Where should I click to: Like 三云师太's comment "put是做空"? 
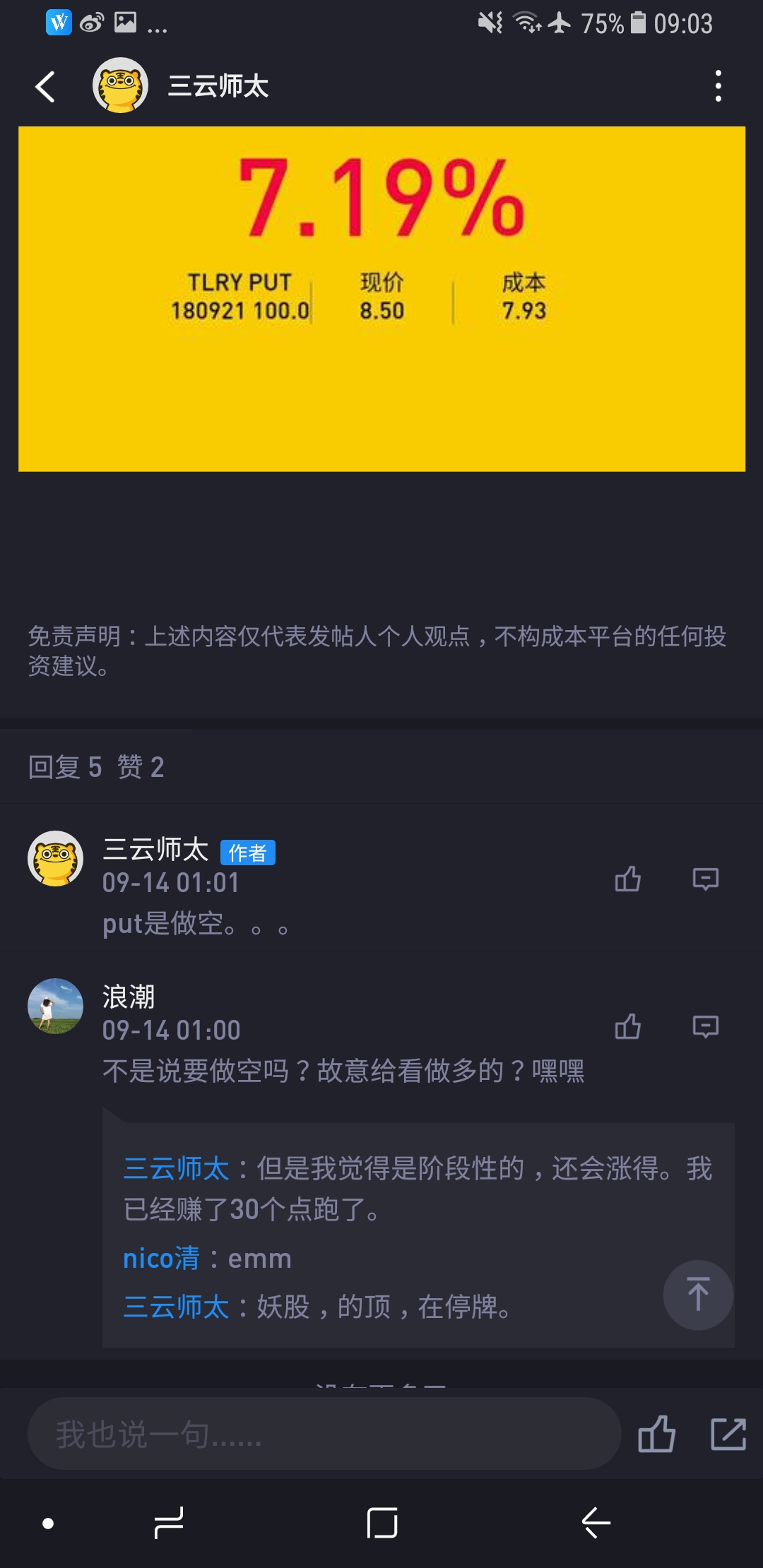tap(627, 879)
